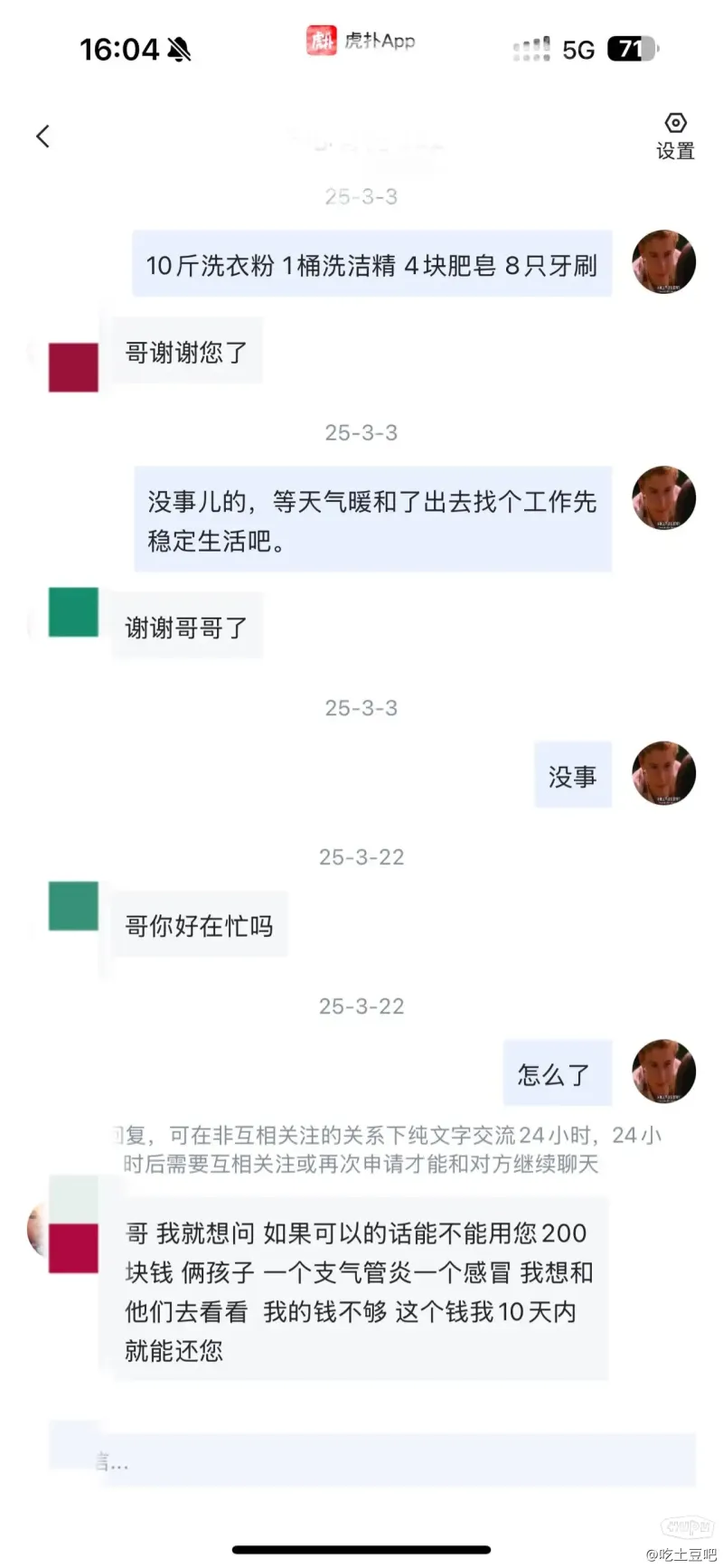Viewport: 723px width, 1568px height.
Task: Go back using the top-left arrow
Action: [x=42, y=137]
